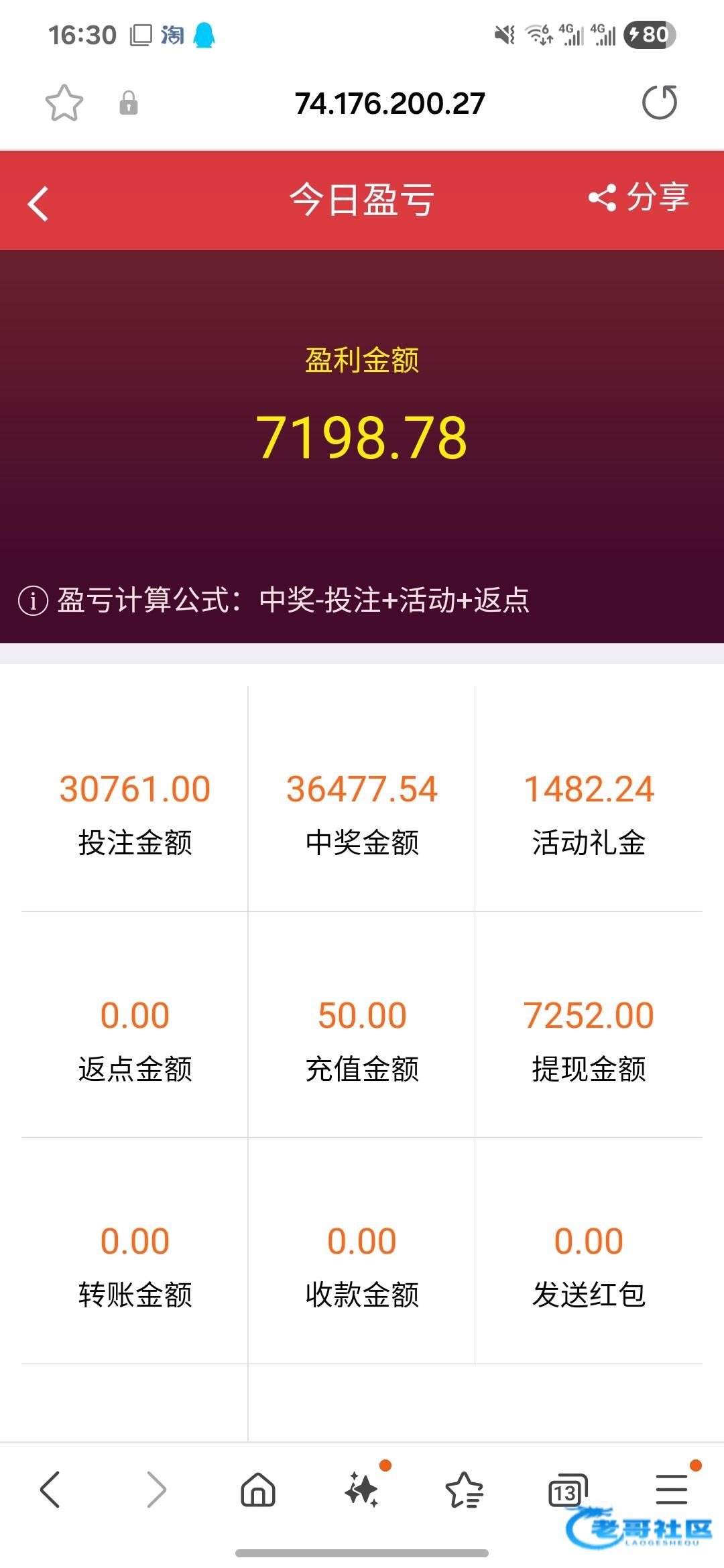
Task: Show the 13 open tabs
Action: click(x=567, y=1490)
